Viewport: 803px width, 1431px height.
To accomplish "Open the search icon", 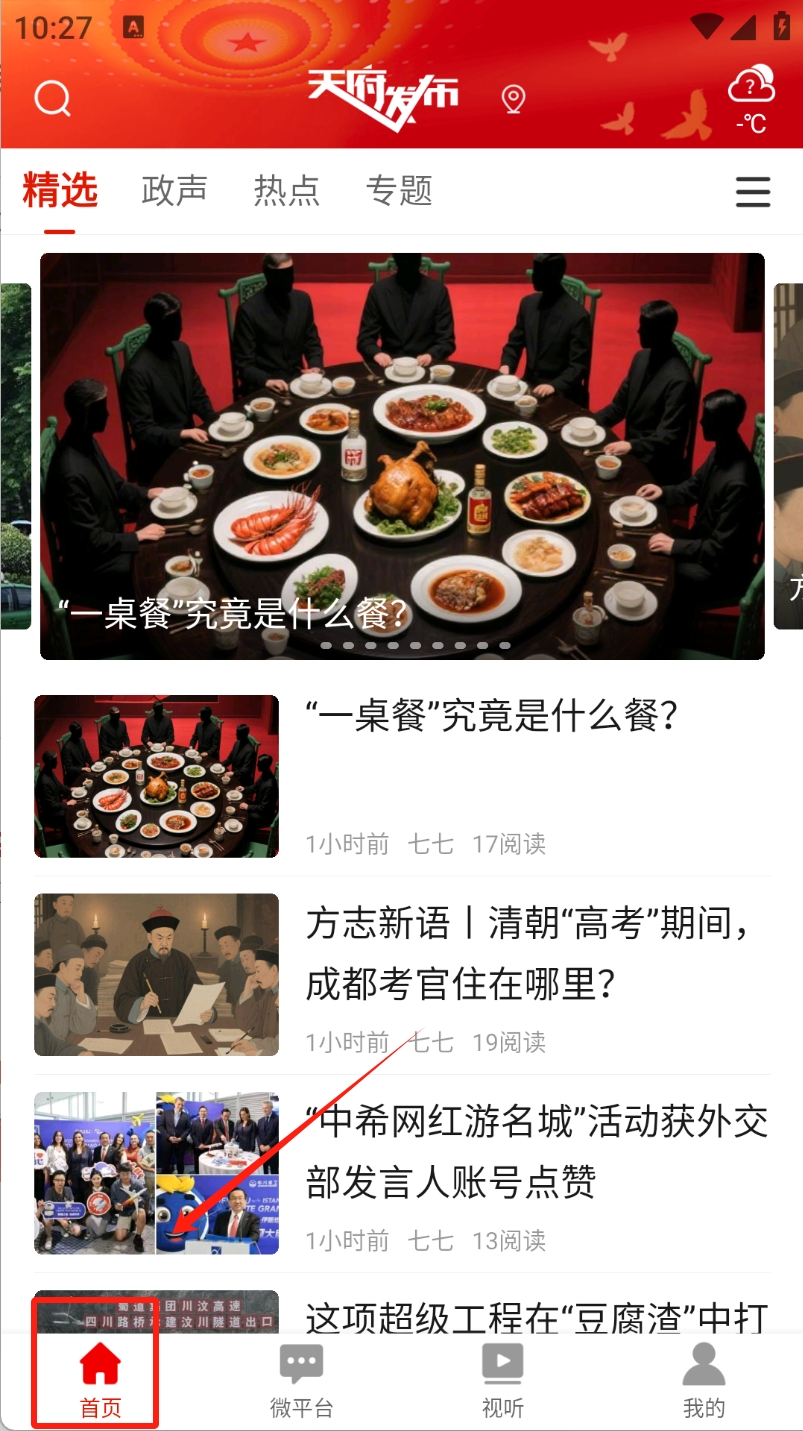I will [x=52, y=98].
